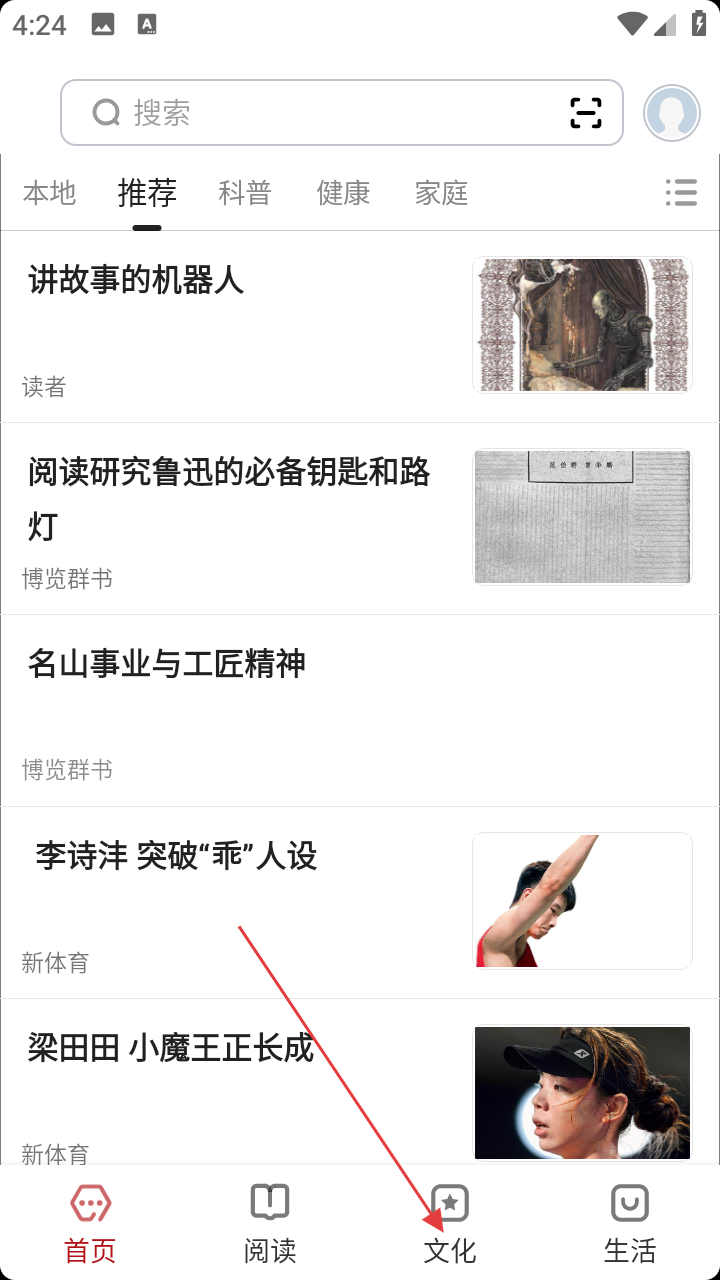Switch to 阅读 bottom tab

[x=270, y=1224]
